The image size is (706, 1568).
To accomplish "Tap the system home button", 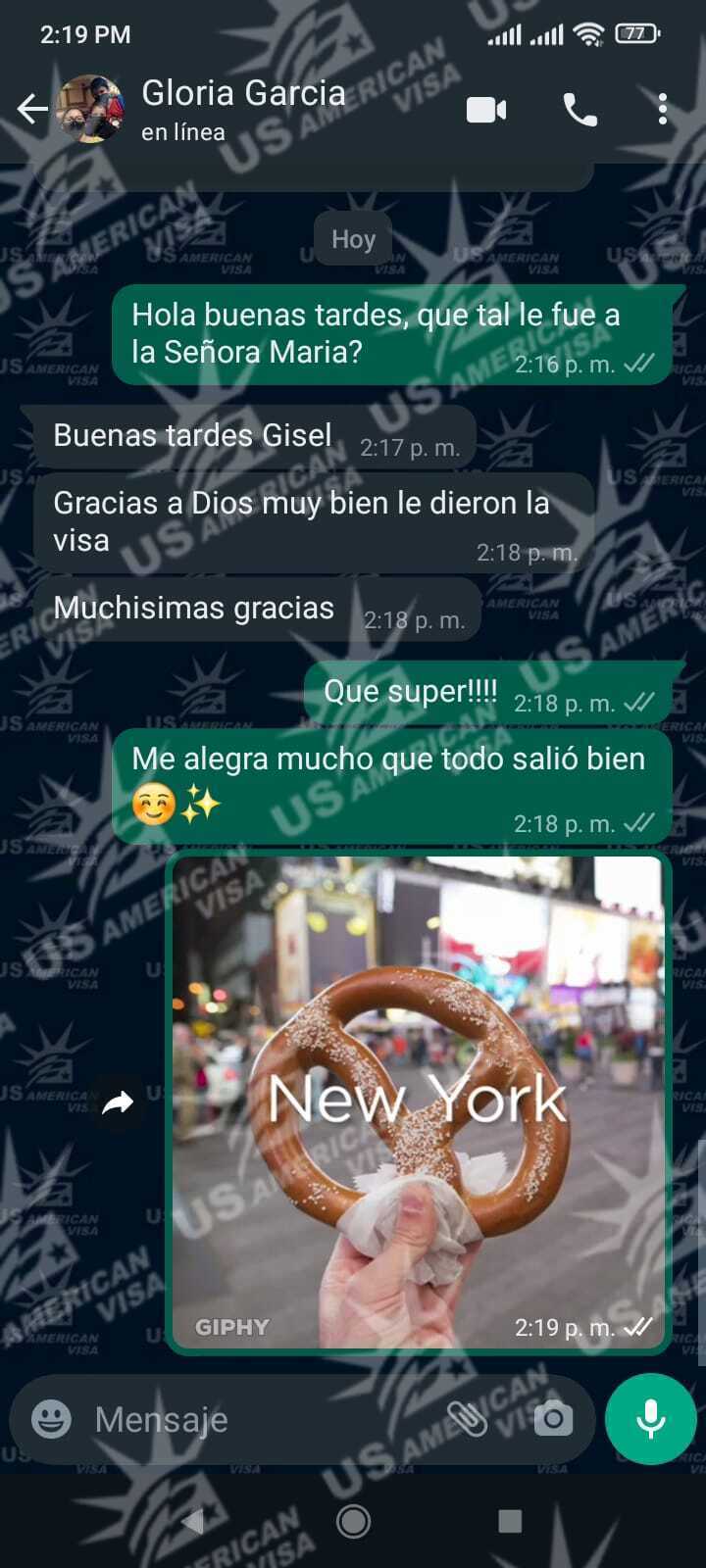I will (x=353, y=1521).
